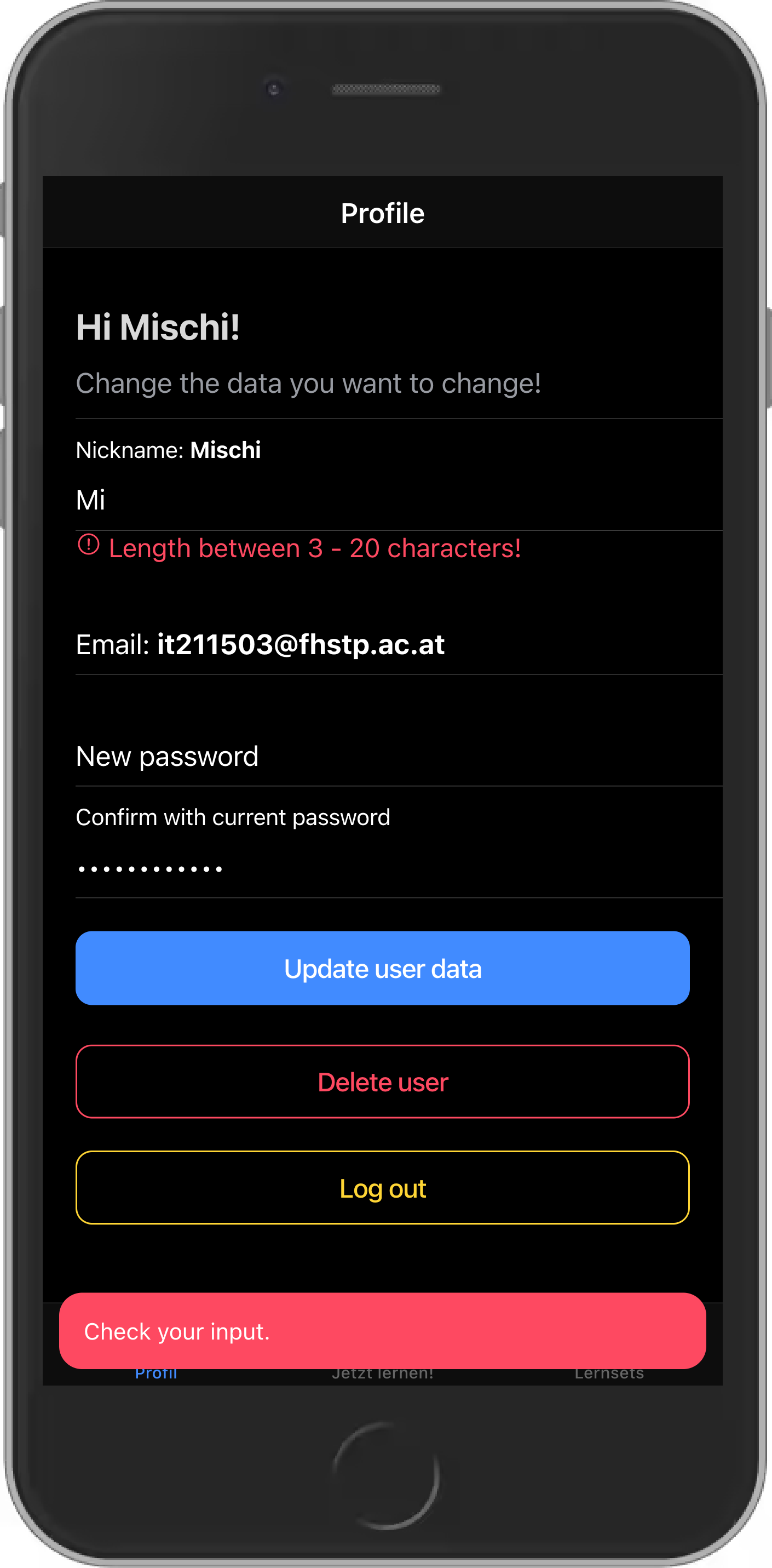Image resolution: width=772 pixels, height=1568 pixels.
Task: Tap the nickname field containing Mi
Action: pos(399,500)
